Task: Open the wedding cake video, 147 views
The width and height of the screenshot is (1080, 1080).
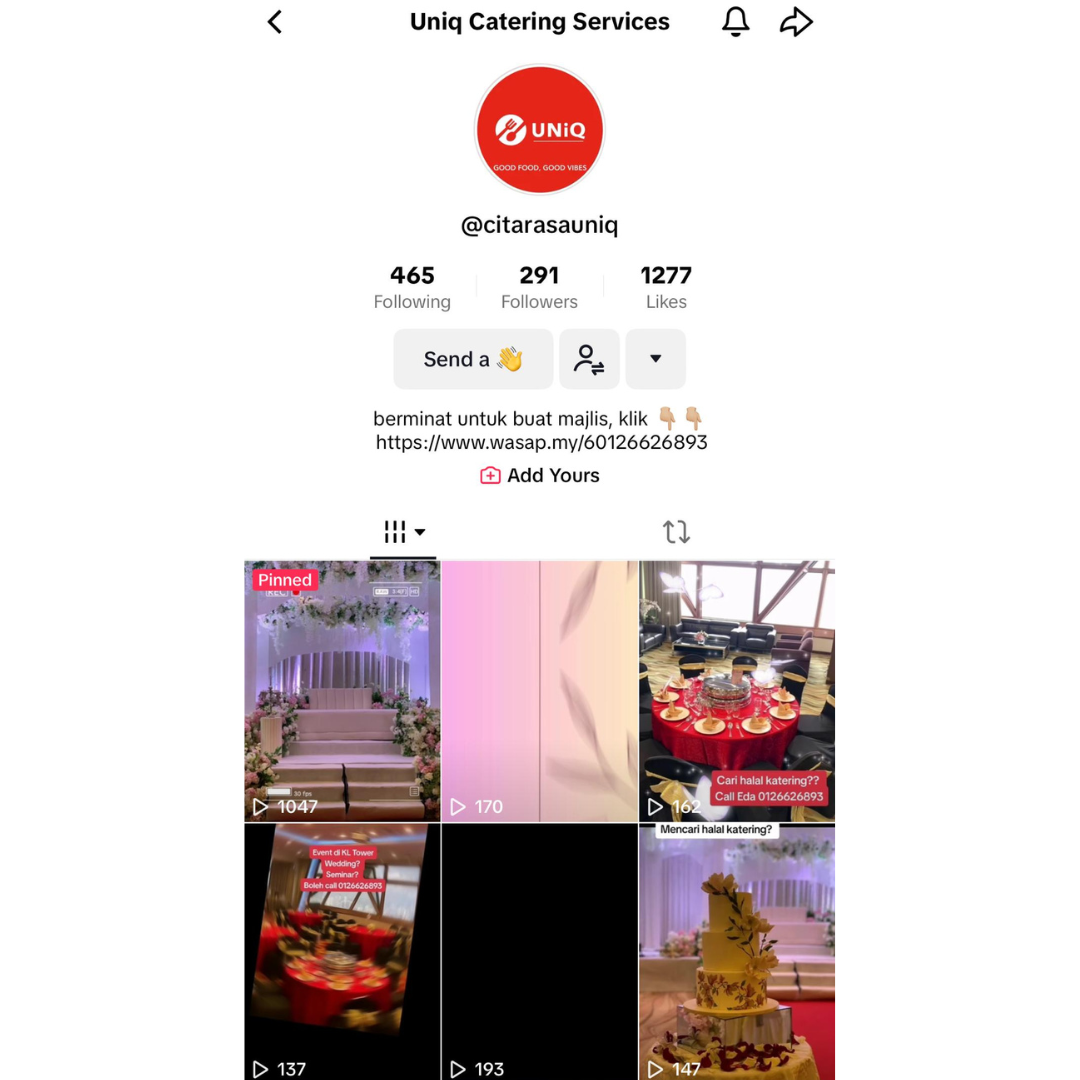Action: pyautogui.click(x=737, y=952)
